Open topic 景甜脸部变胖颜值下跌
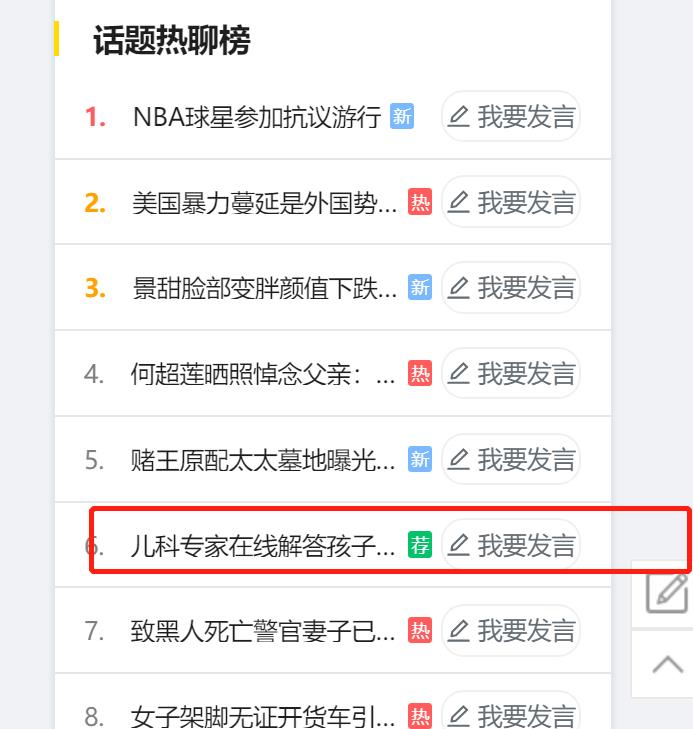The image size is (693, 729). click(x=264, y=289)
